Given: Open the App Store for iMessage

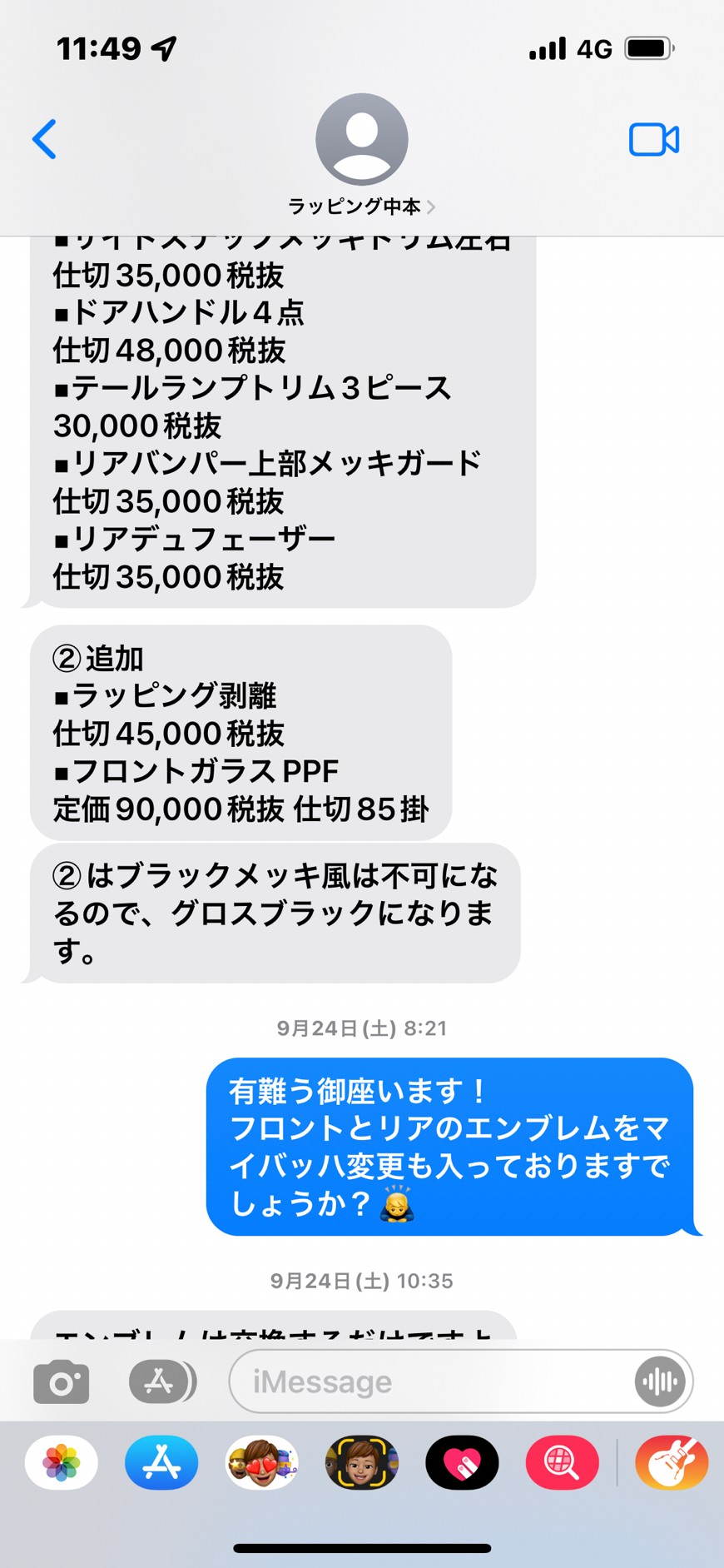Looking at the screenshot, I should (x=161, y=1463).
